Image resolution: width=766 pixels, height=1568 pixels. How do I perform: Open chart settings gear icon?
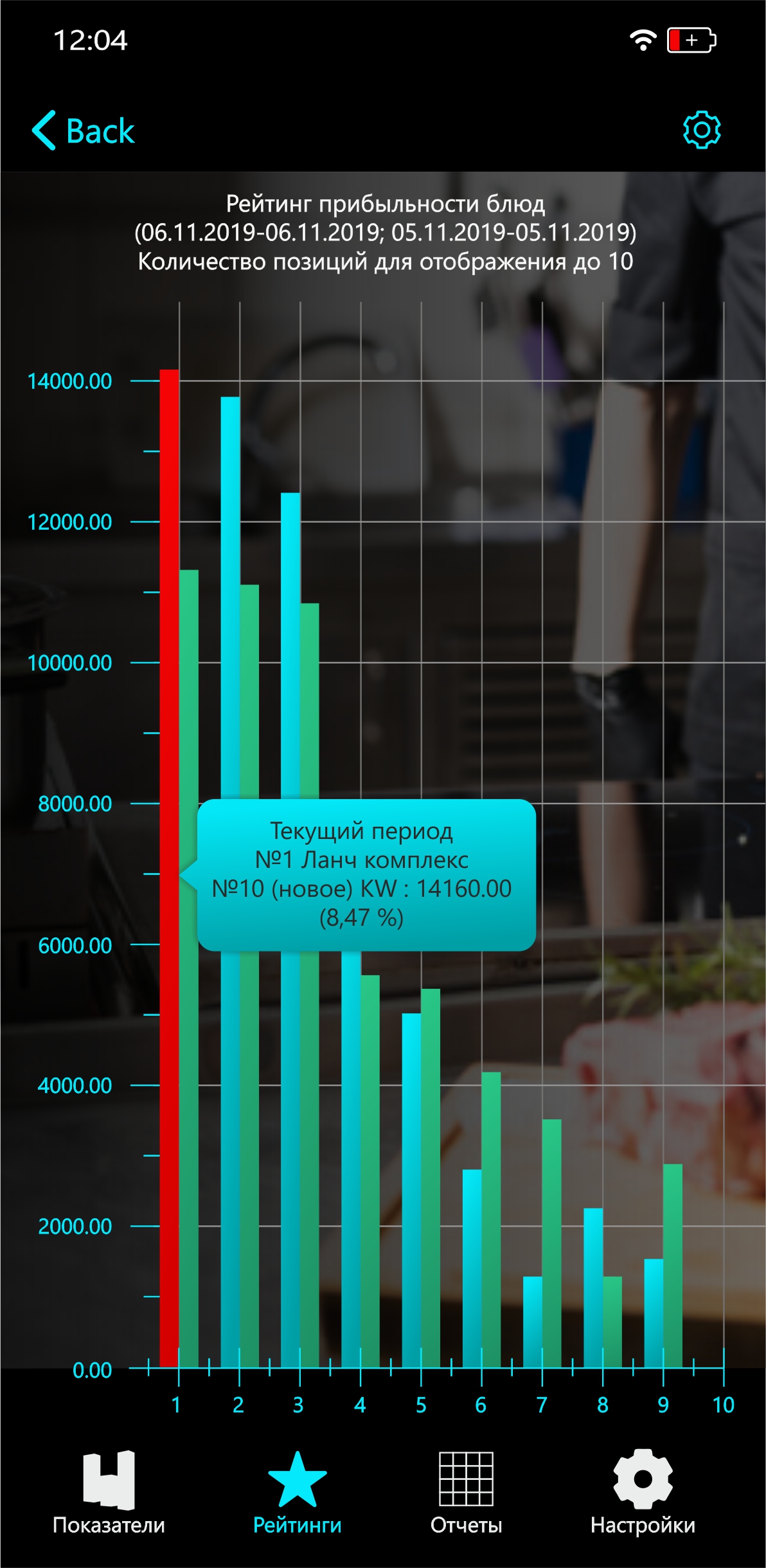[701, 131]
